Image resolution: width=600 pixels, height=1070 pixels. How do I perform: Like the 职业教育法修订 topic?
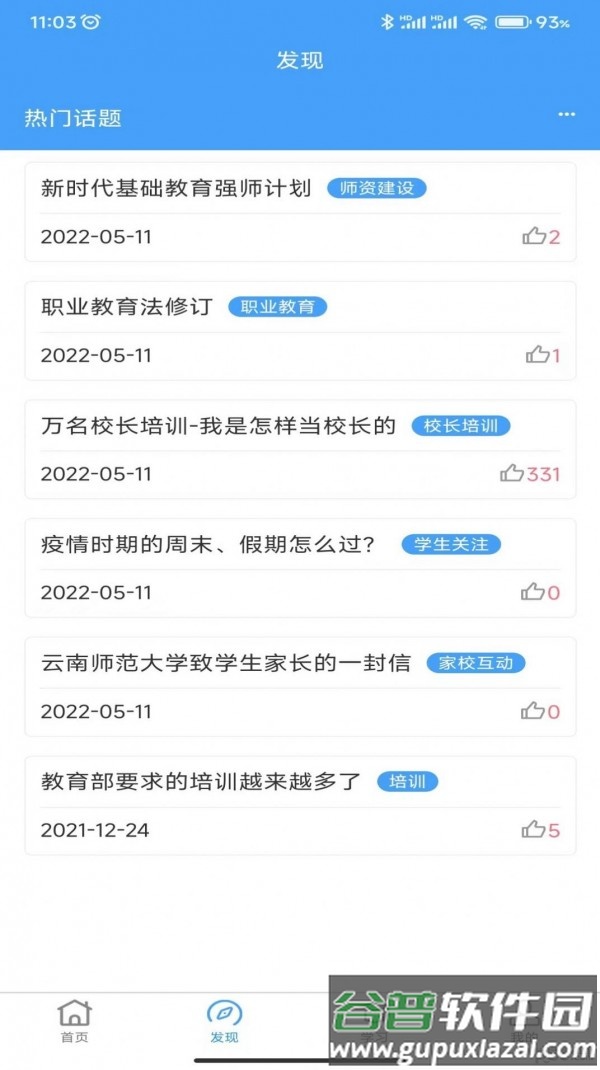(x=538, y=355)
